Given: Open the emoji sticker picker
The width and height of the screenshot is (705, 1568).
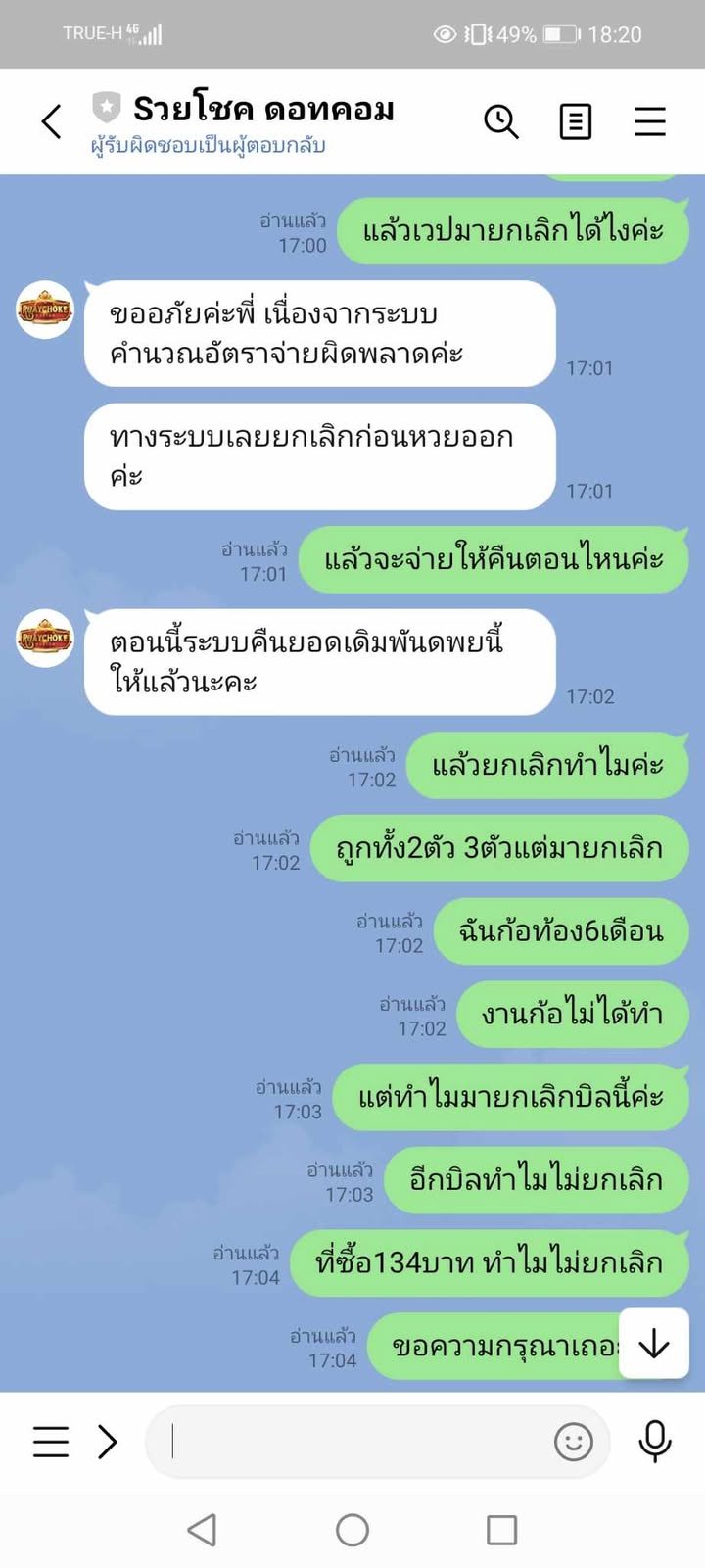Looking at the screenshot, I should 573,1441.
